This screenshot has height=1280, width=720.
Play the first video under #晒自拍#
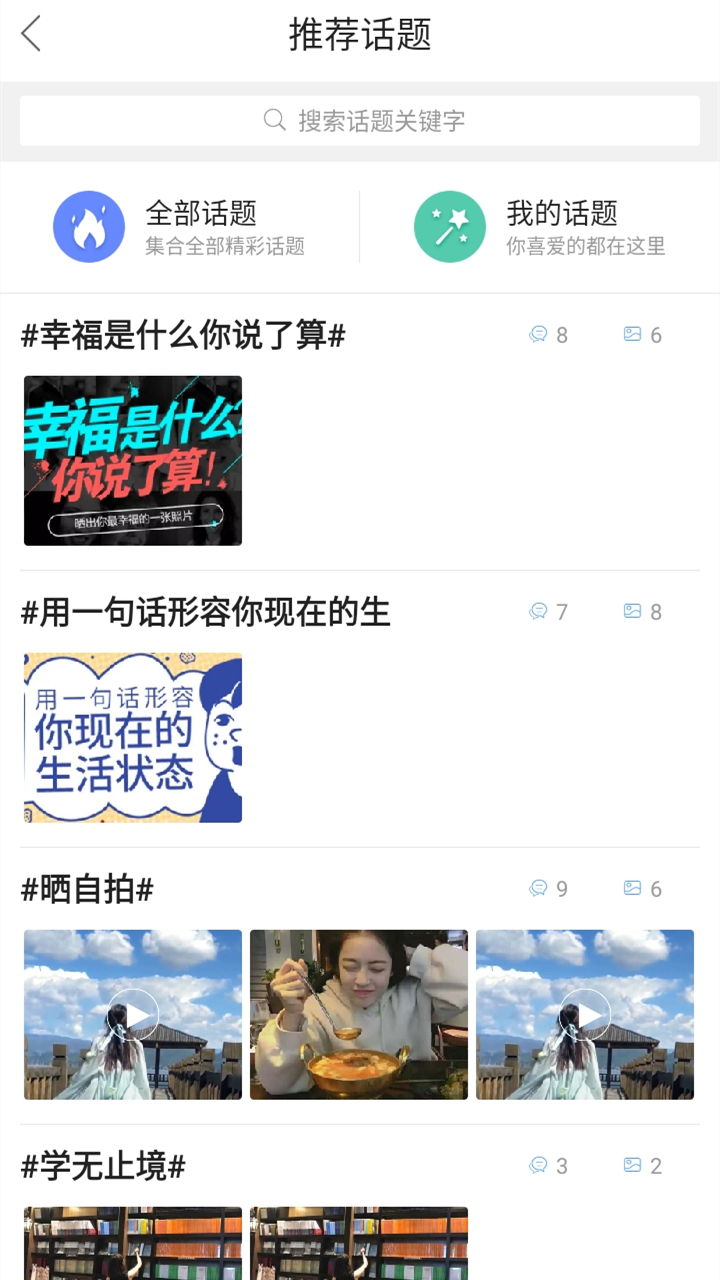point(133,1015)
